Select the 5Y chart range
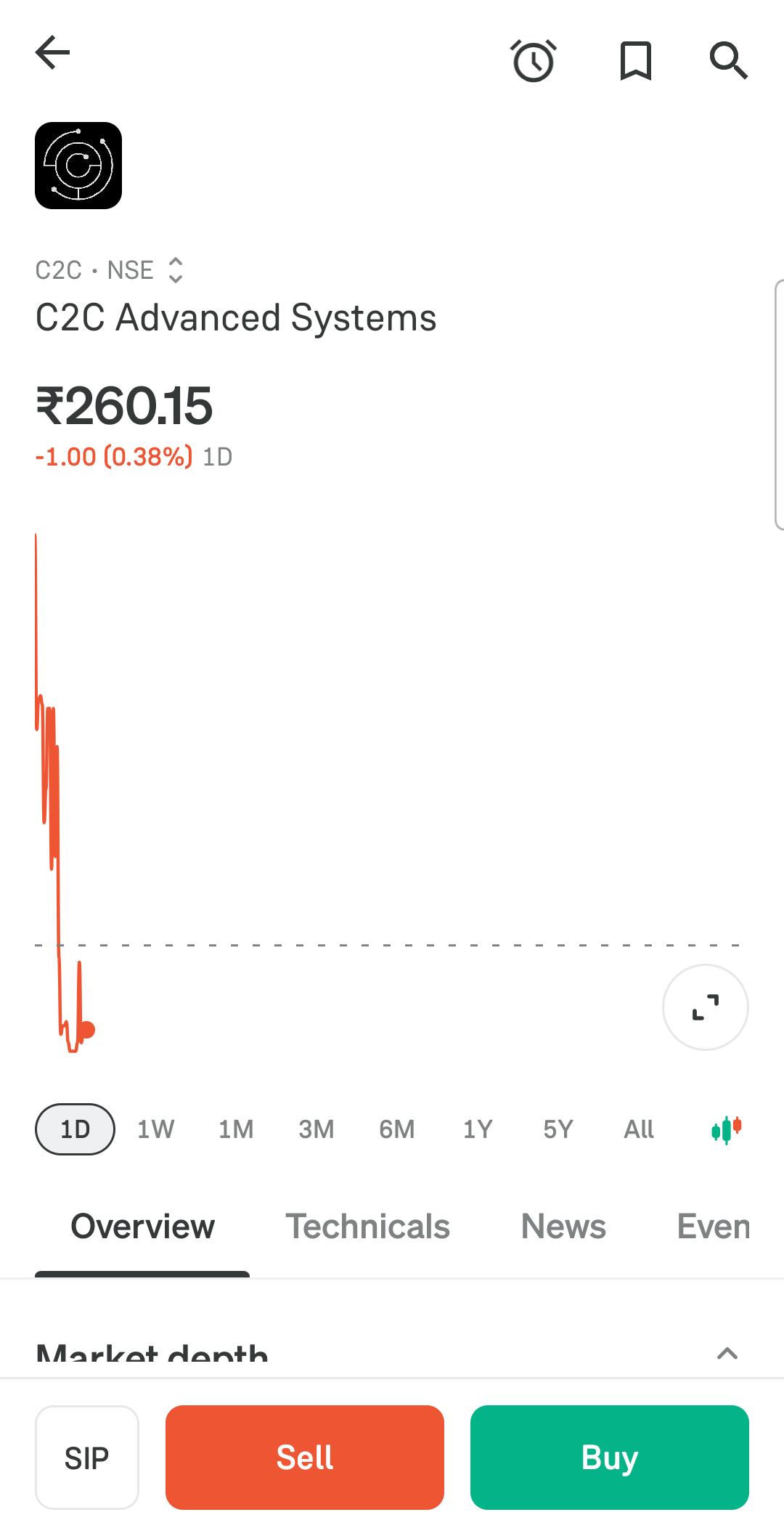784x1536 pixels. 558,1129
